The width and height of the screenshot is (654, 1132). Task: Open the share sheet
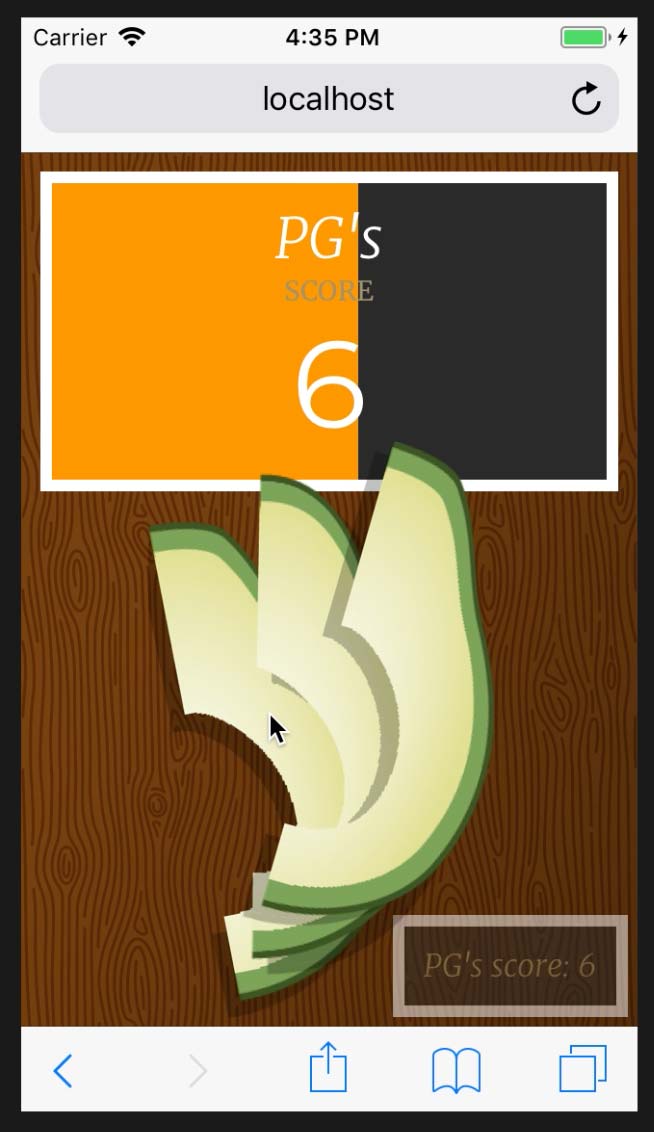(x=328, y=1070)
